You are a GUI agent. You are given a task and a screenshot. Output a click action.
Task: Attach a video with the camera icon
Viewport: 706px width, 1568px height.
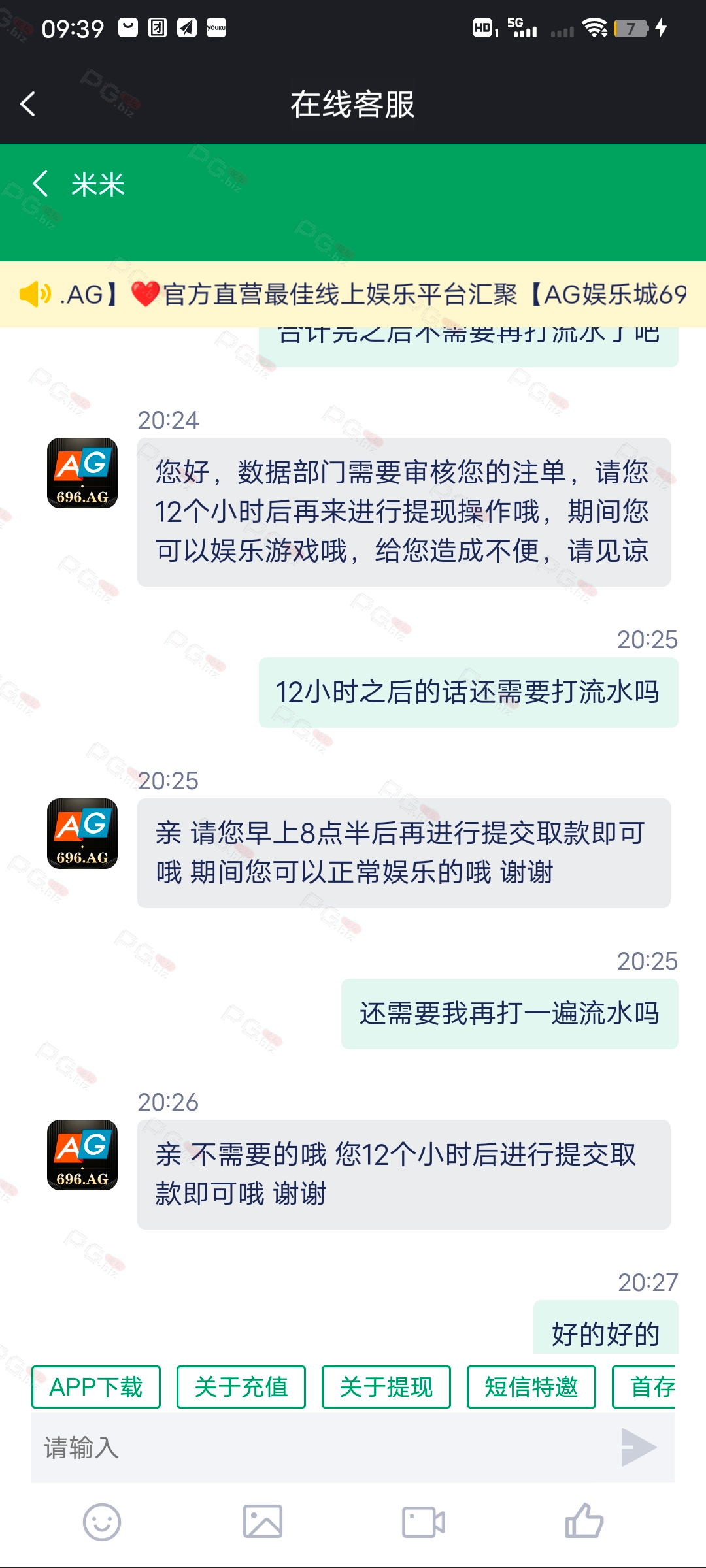pyautogui.click(x=424, y=1522)
